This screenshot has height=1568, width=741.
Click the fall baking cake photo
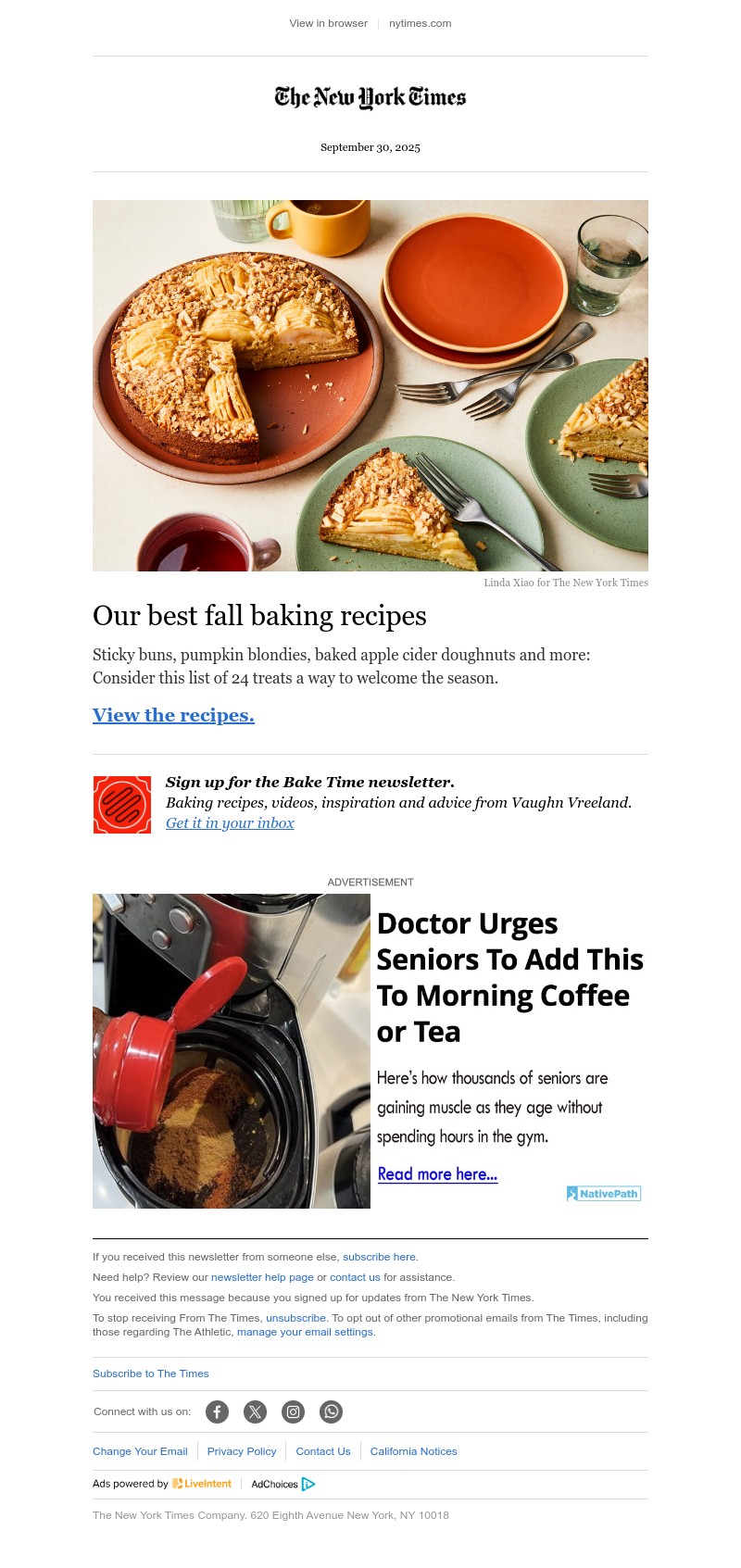click(x=370, y=384)
